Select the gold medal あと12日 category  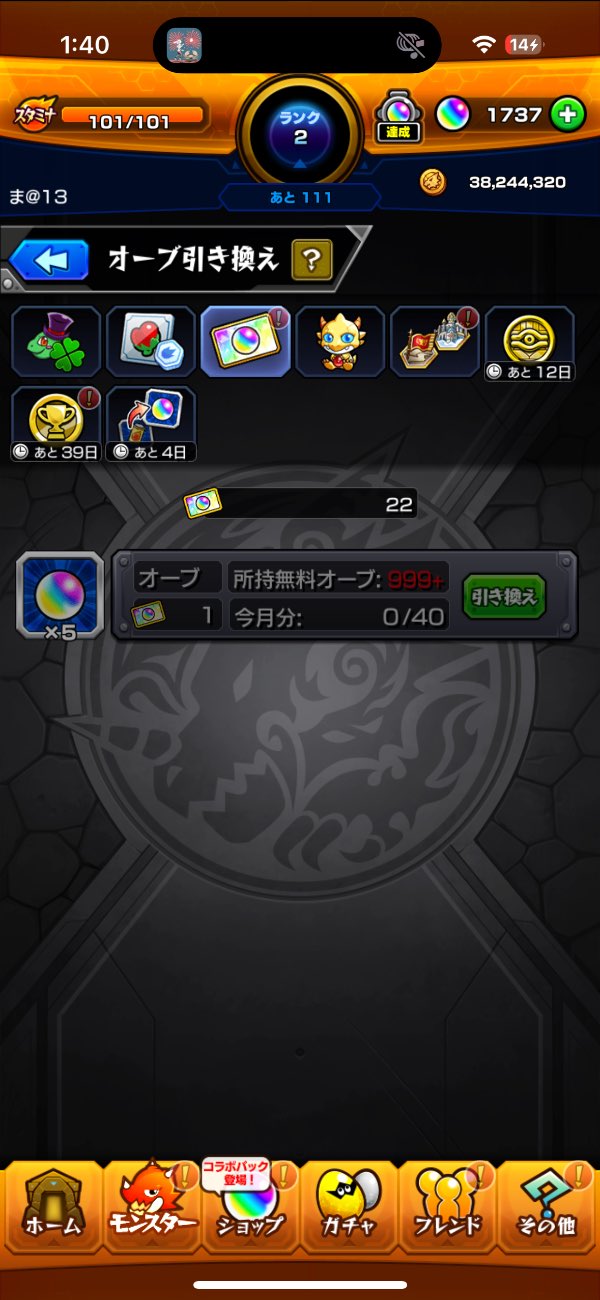[530, 341]
